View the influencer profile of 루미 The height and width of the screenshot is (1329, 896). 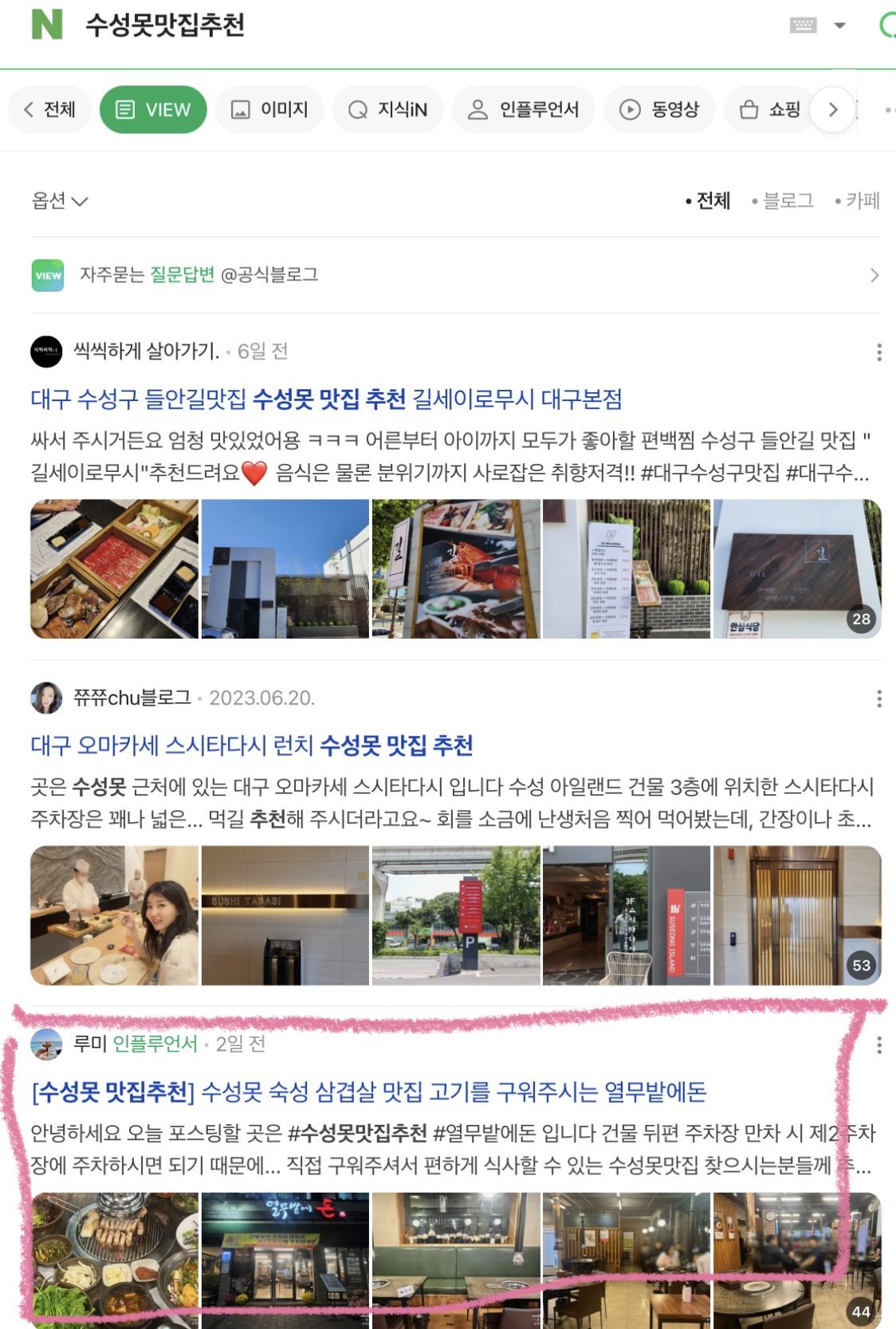tap(91, 1044)
